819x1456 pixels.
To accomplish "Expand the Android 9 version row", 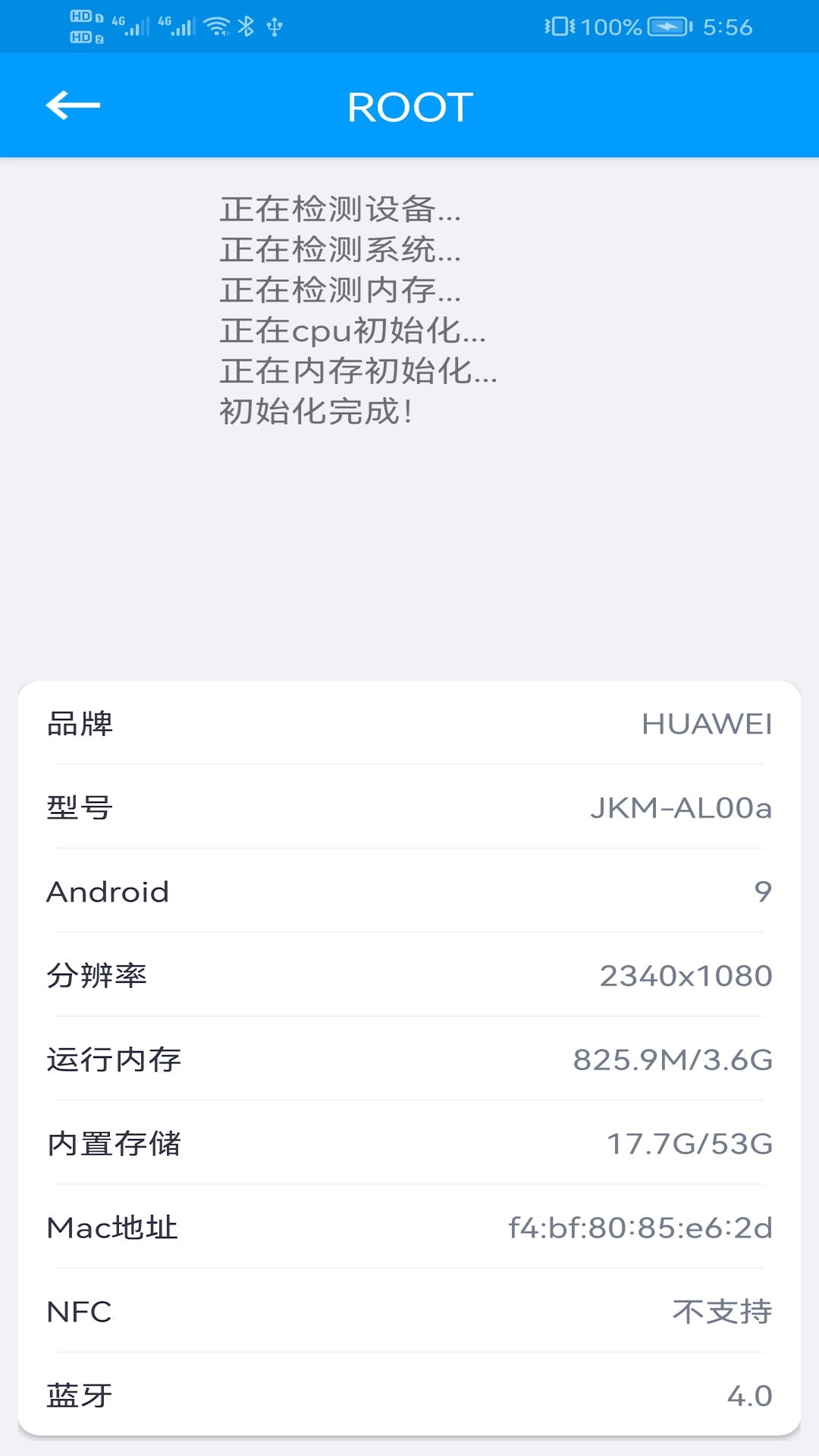I will pos(409,893).
